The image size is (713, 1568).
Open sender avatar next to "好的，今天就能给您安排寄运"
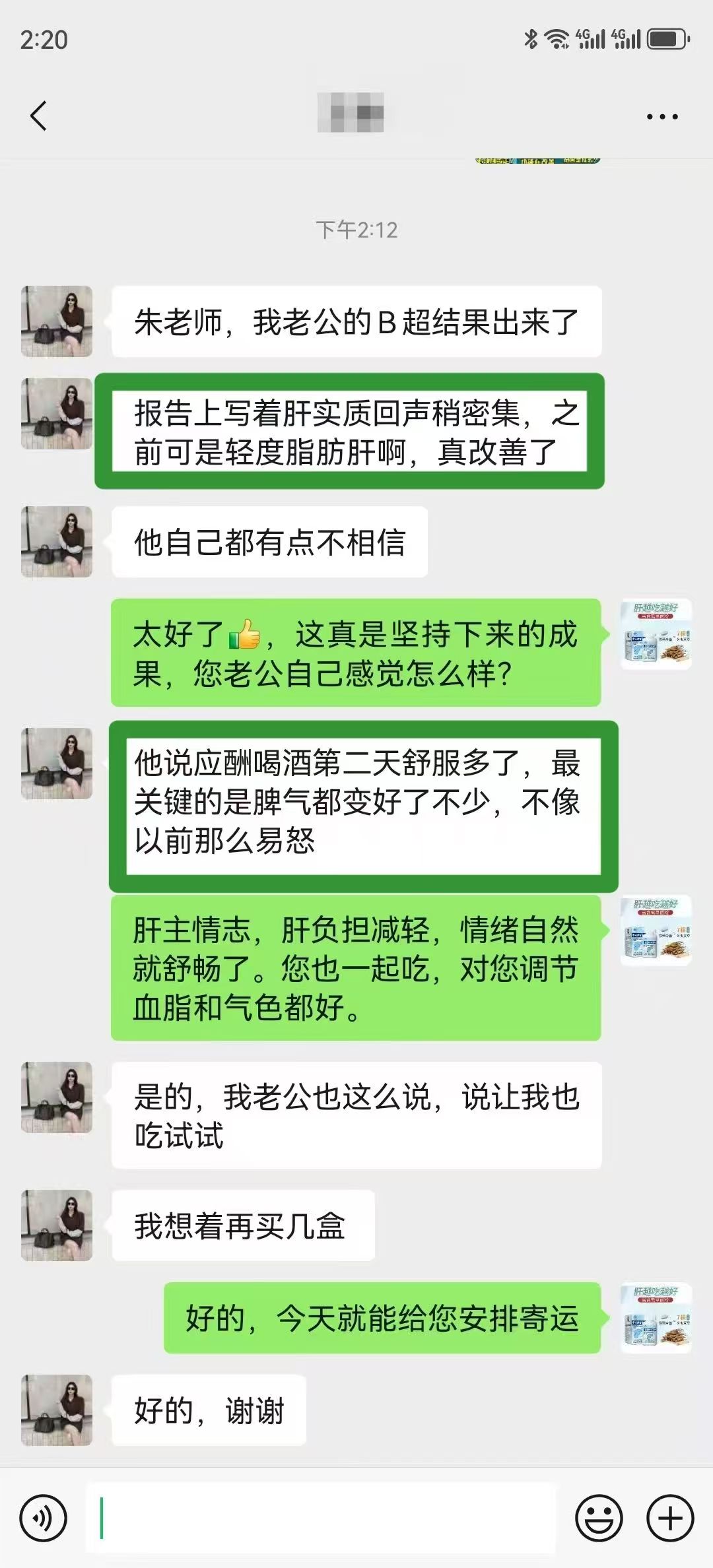tap(656, 1318)
